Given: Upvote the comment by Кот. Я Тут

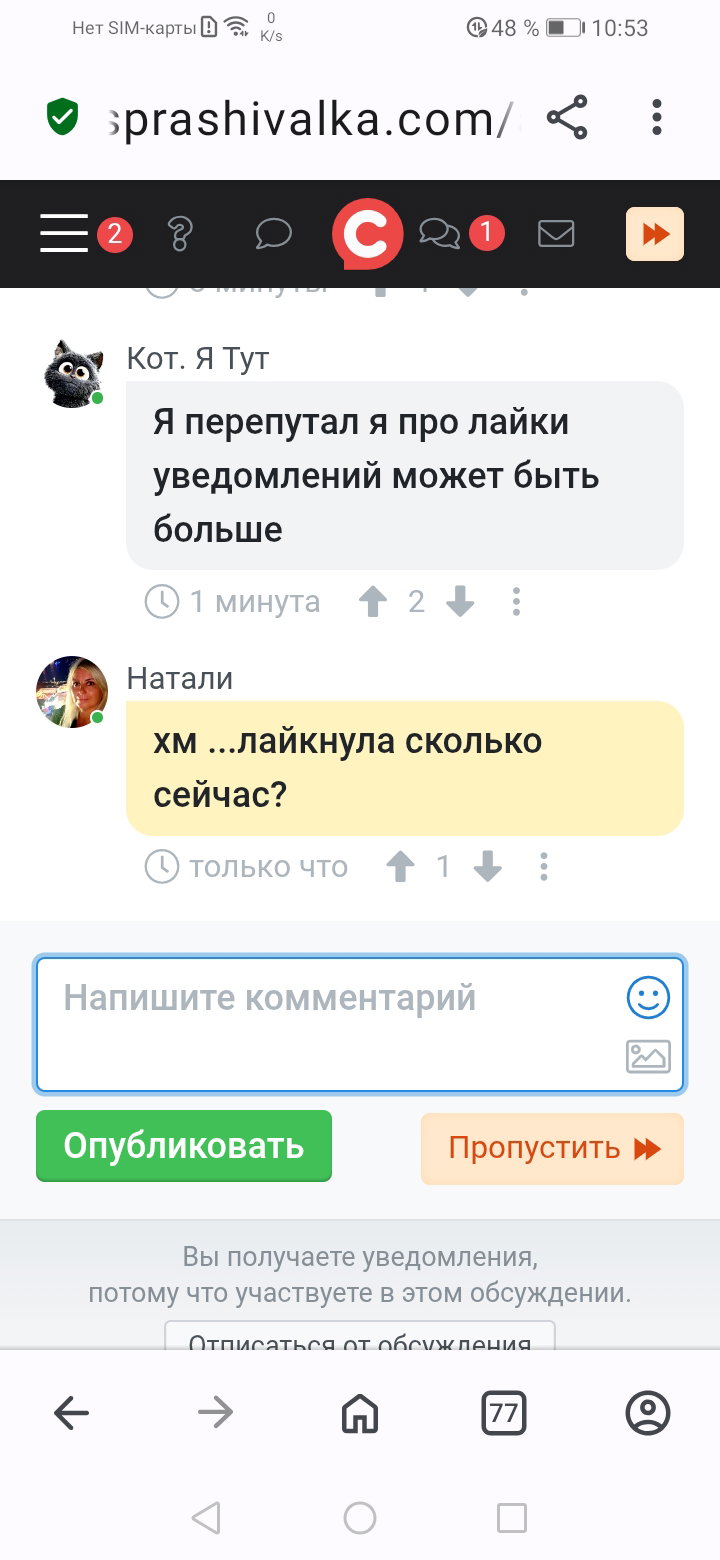Looking at the screenshot, I should 373,602.
